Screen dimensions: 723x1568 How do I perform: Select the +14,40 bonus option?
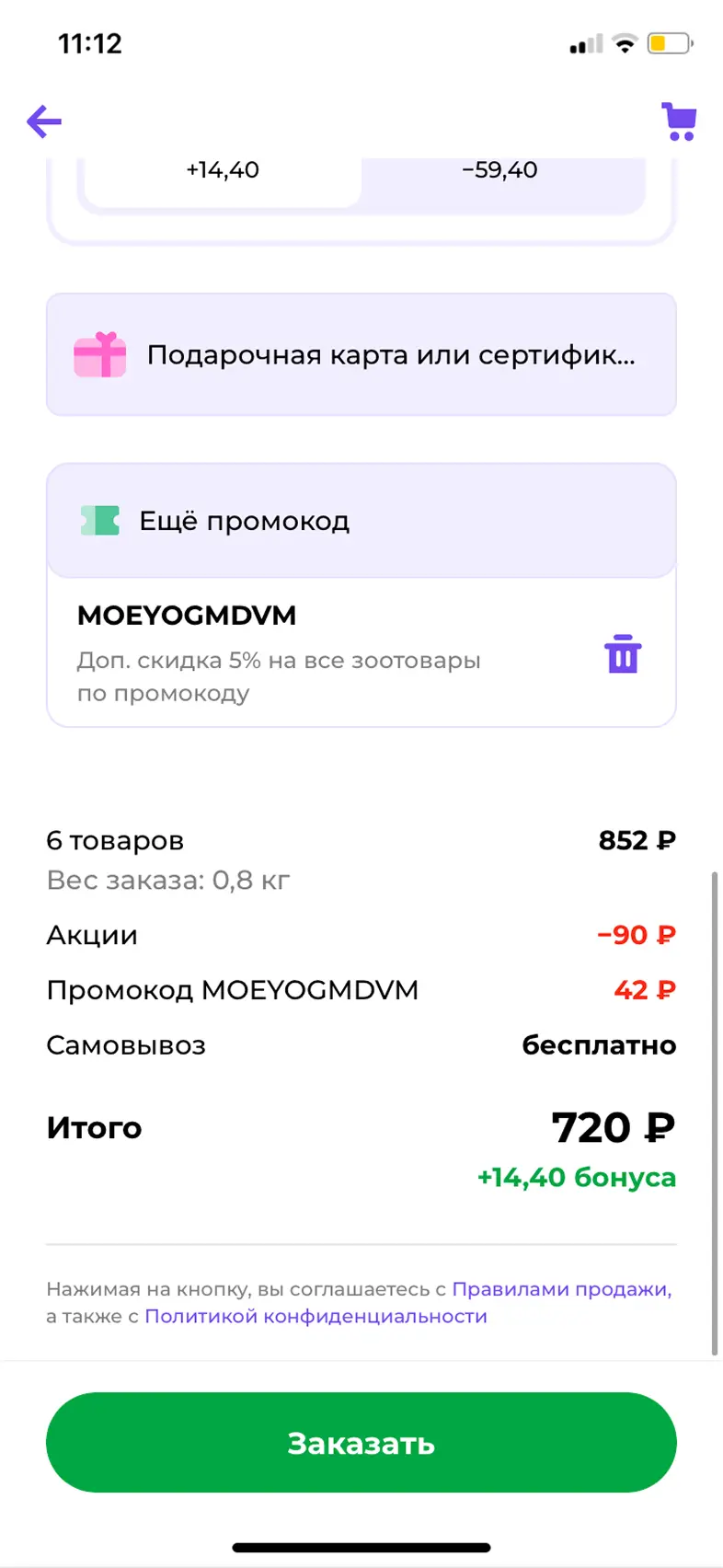pos(222,181)
